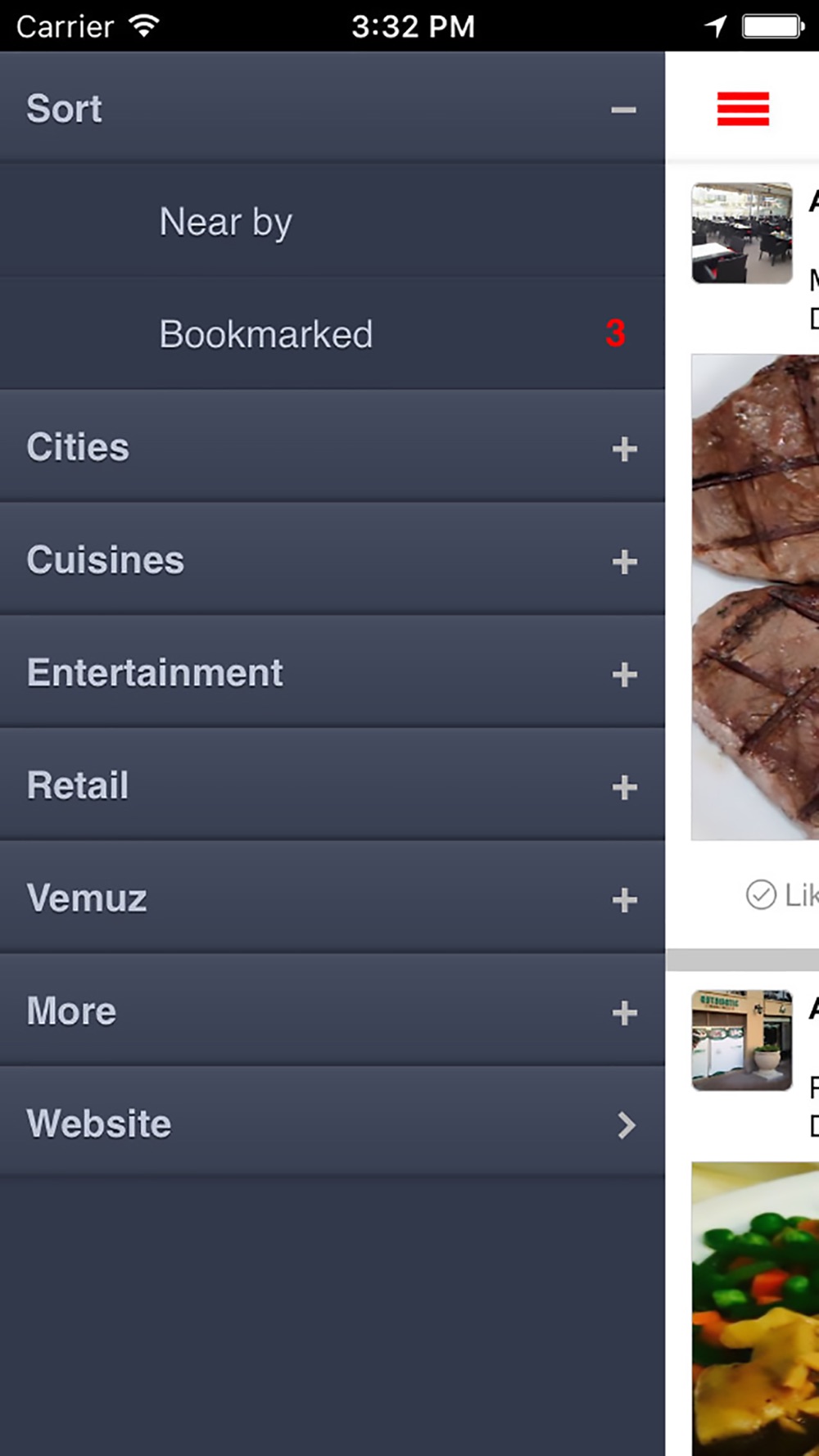Expand the Cuisines section

(x=624, y=562)
